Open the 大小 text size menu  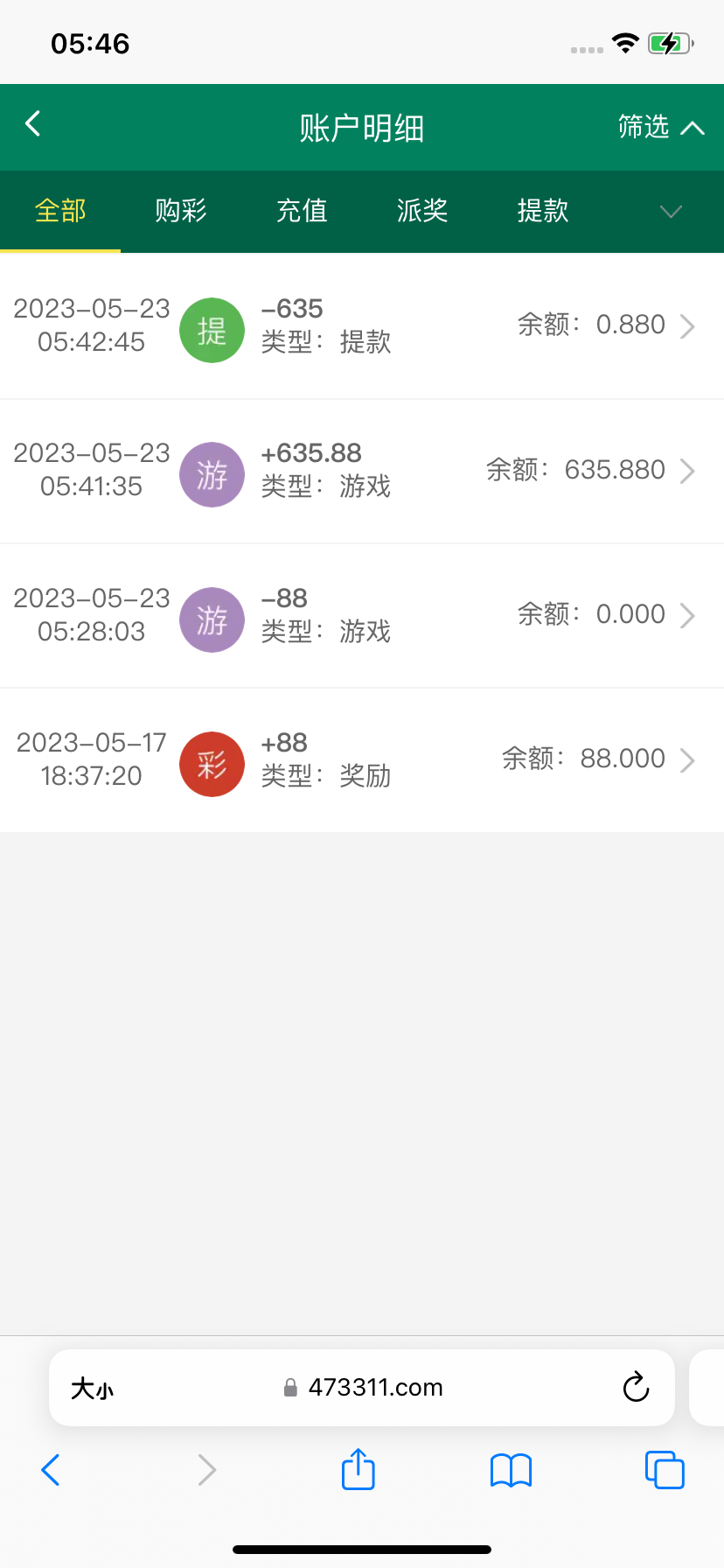coord(91,1387)
